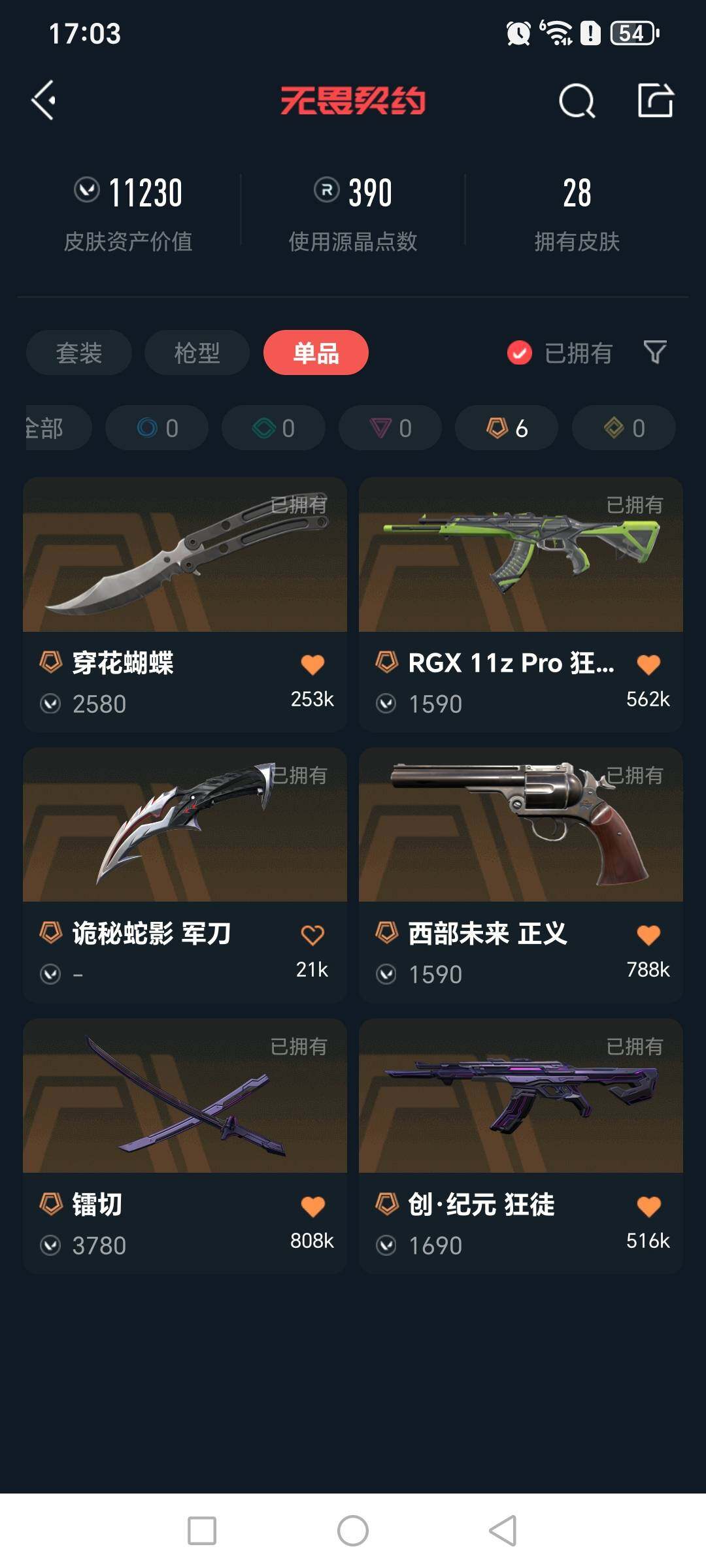Open the RGX 11z Pro skin card
Screen dimensions: 706x1568
point(521,555)
